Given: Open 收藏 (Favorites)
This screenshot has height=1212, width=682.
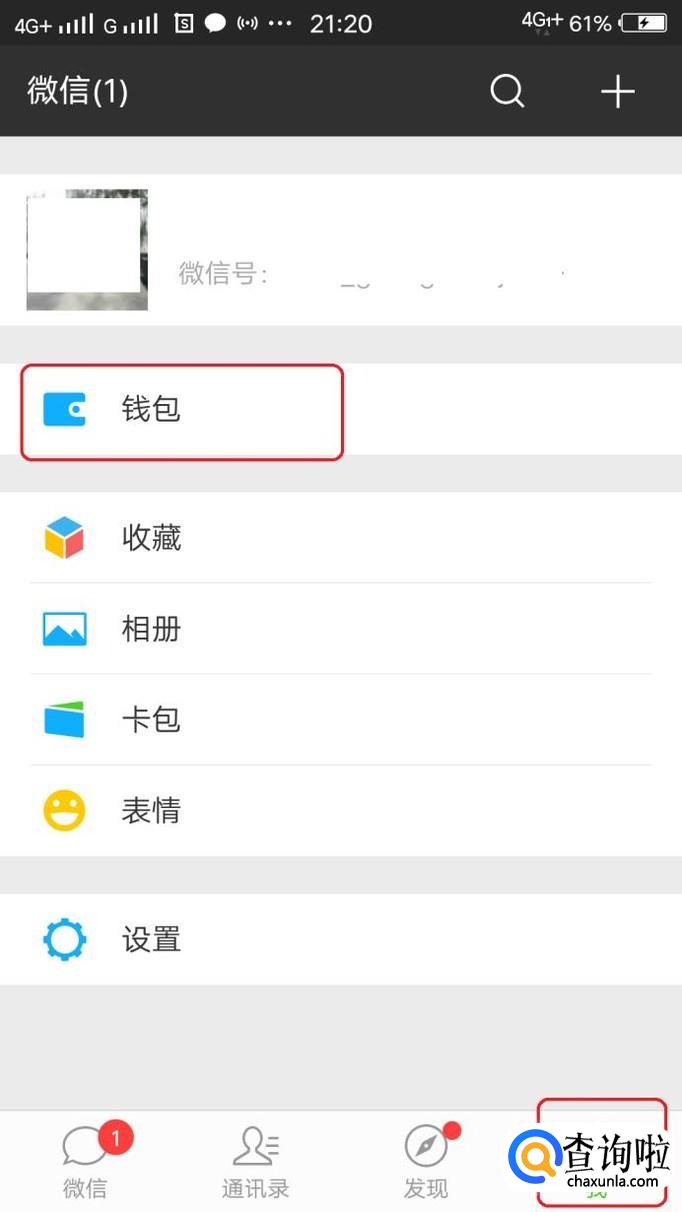Looking at the screenshot, I should point(341,538).
